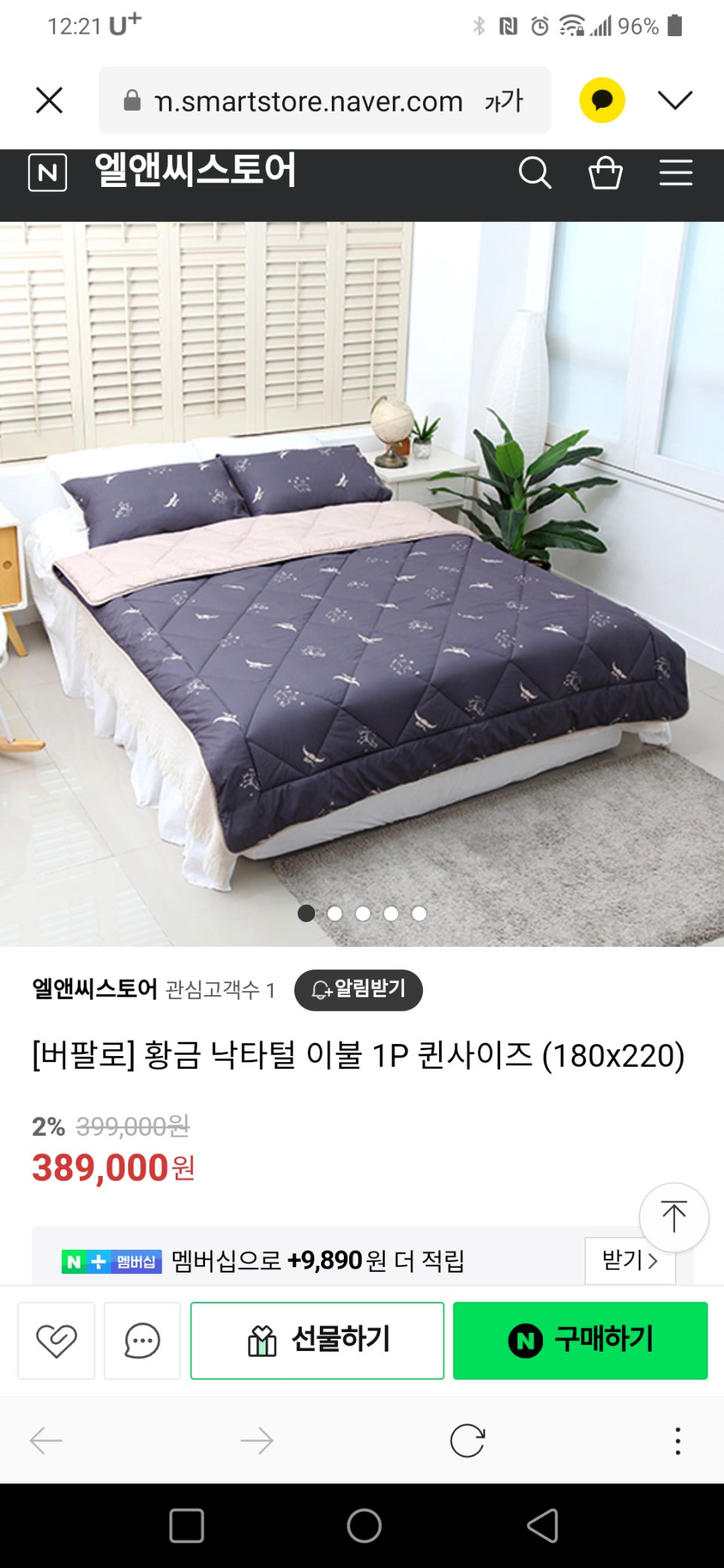This screenshot has width=724, height=1568.
Task: Jump back to top of page
Action: tap(673, 1217)
